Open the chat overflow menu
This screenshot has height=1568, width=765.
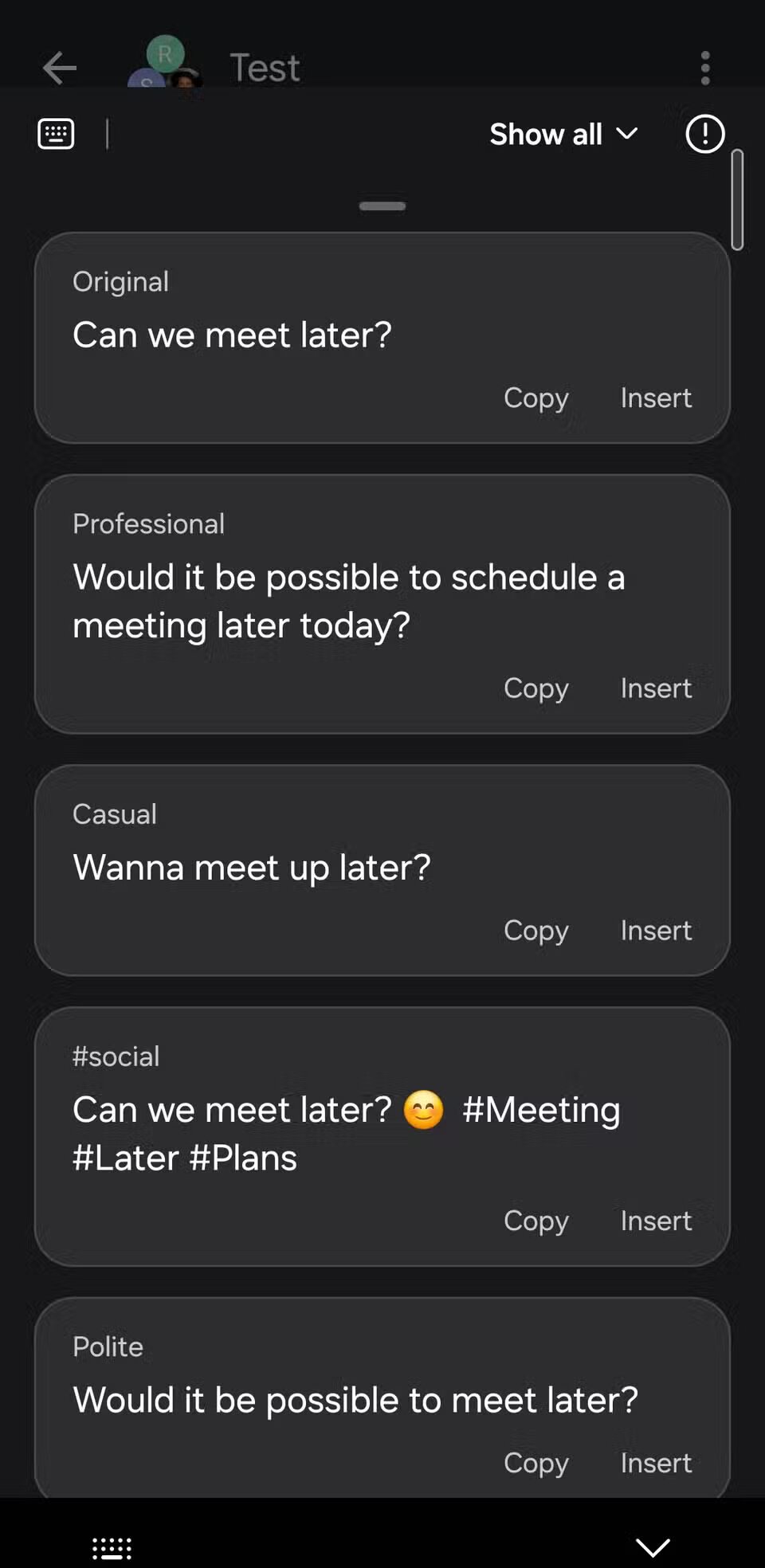click(704, 69)
